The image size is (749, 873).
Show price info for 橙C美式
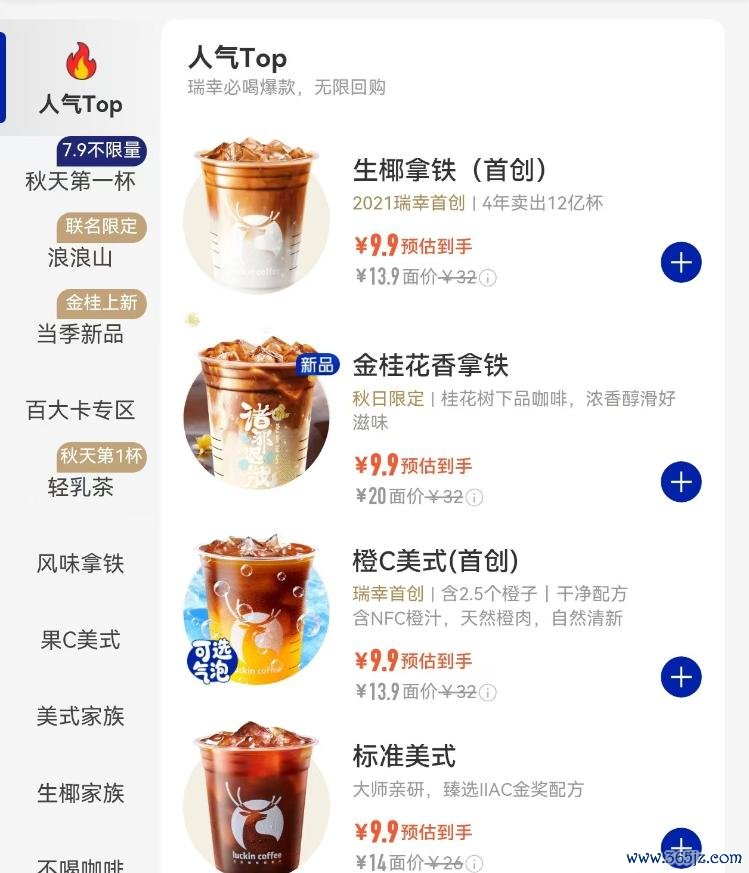click(x=488, y=692)
